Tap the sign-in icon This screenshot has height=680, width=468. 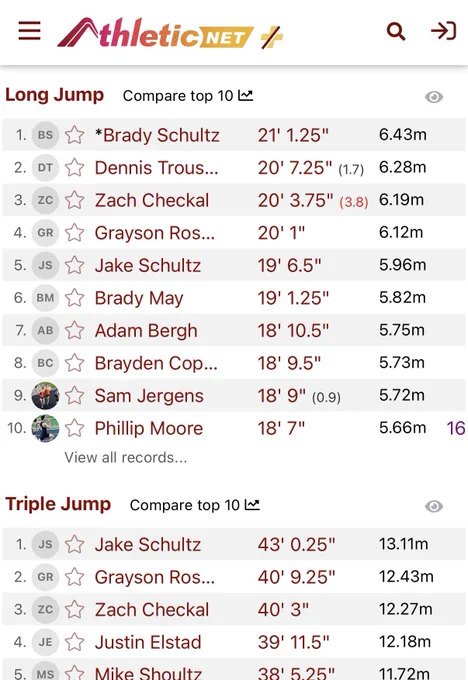point(443,31)
